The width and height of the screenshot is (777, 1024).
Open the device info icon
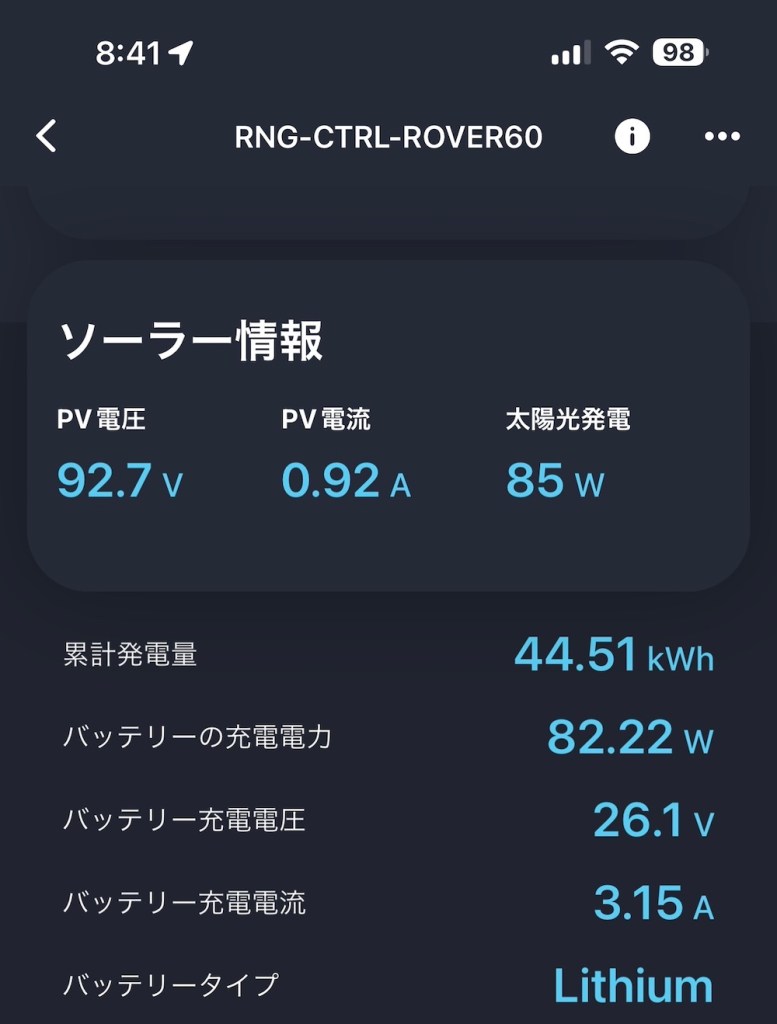point(632,136)
